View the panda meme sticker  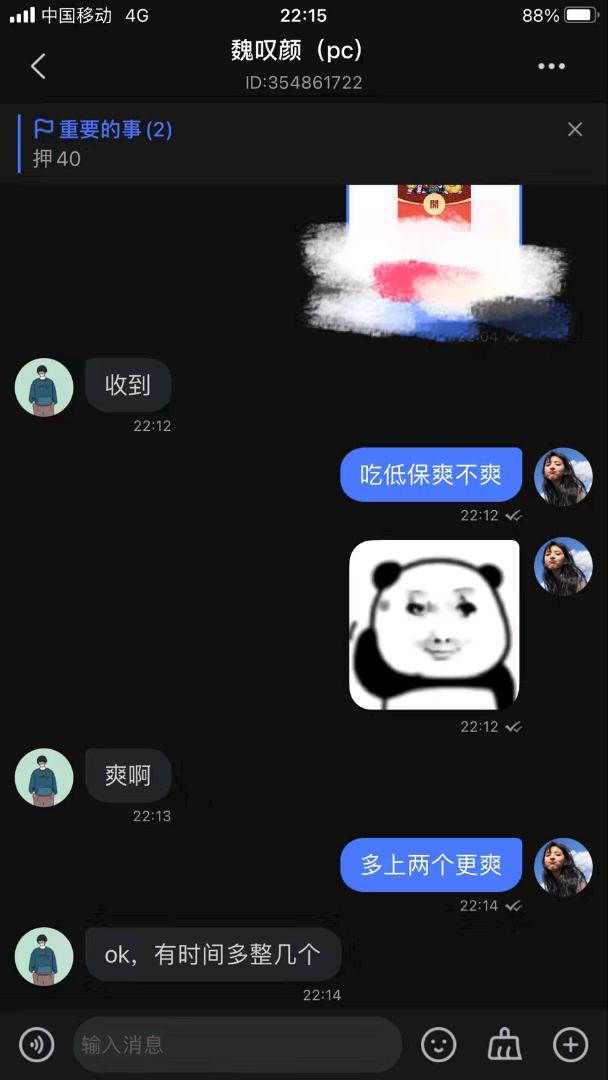tap(434, 625)
